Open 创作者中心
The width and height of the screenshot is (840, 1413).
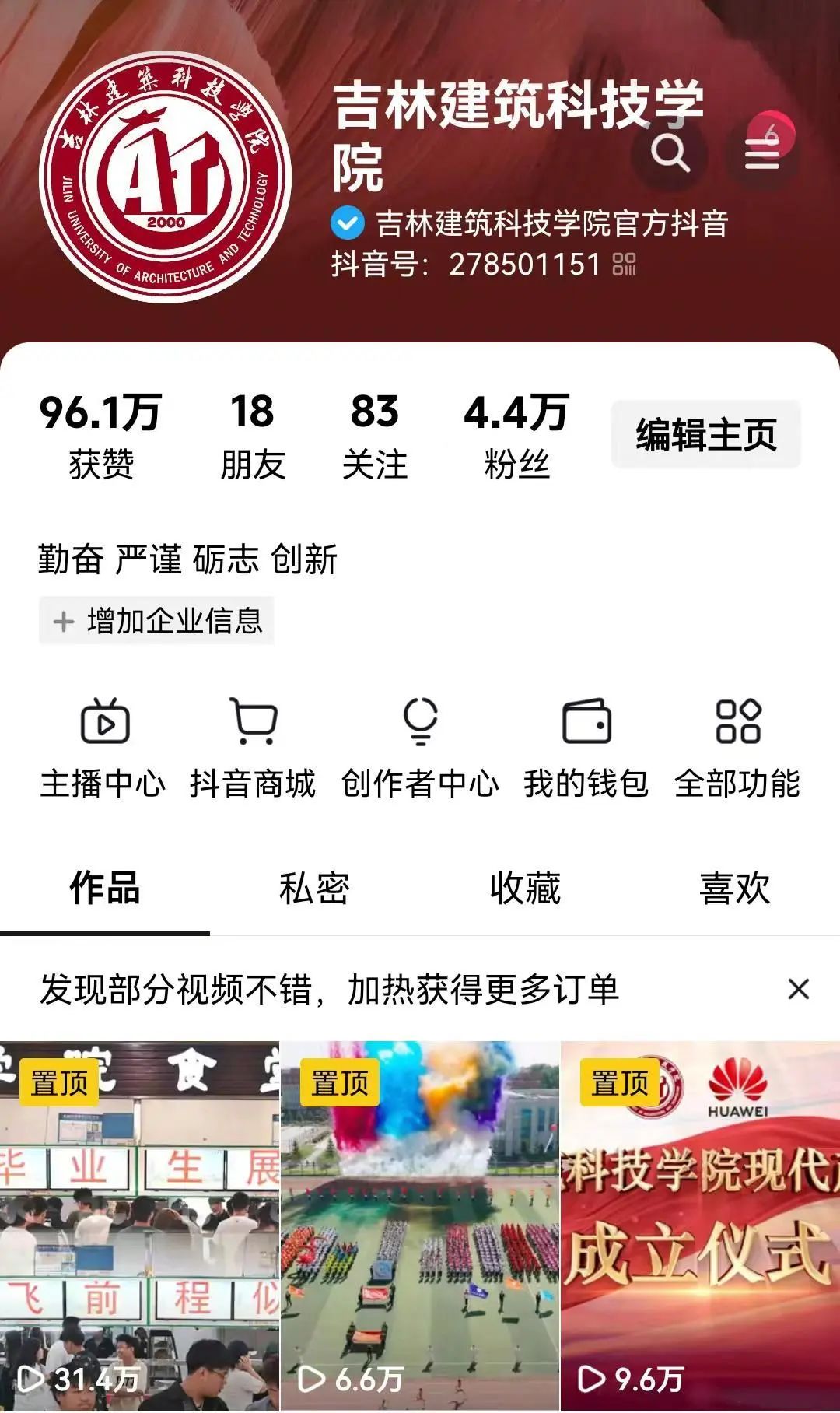pos(420,747)
